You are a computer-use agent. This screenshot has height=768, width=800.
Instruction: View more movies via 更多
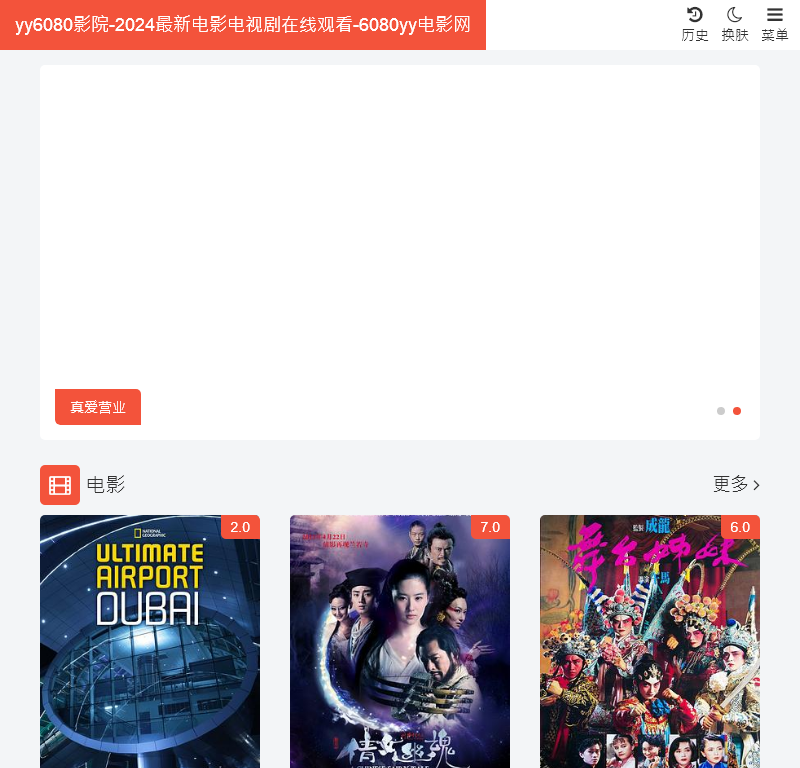pyautogui.click(x=736, y=484)
